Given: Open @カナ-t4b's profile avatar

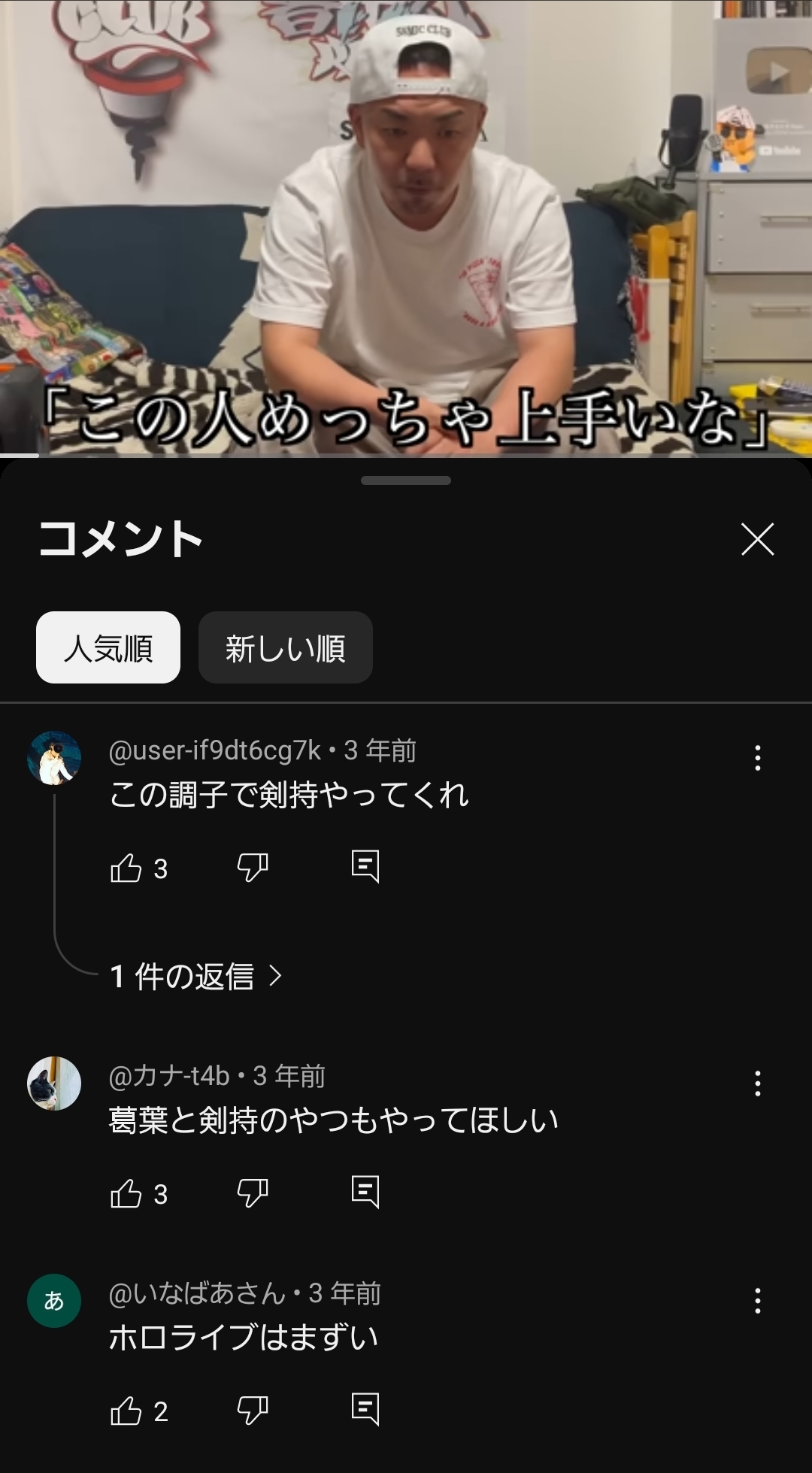Looking at the screenshot, I should [x=54, y=1084].
